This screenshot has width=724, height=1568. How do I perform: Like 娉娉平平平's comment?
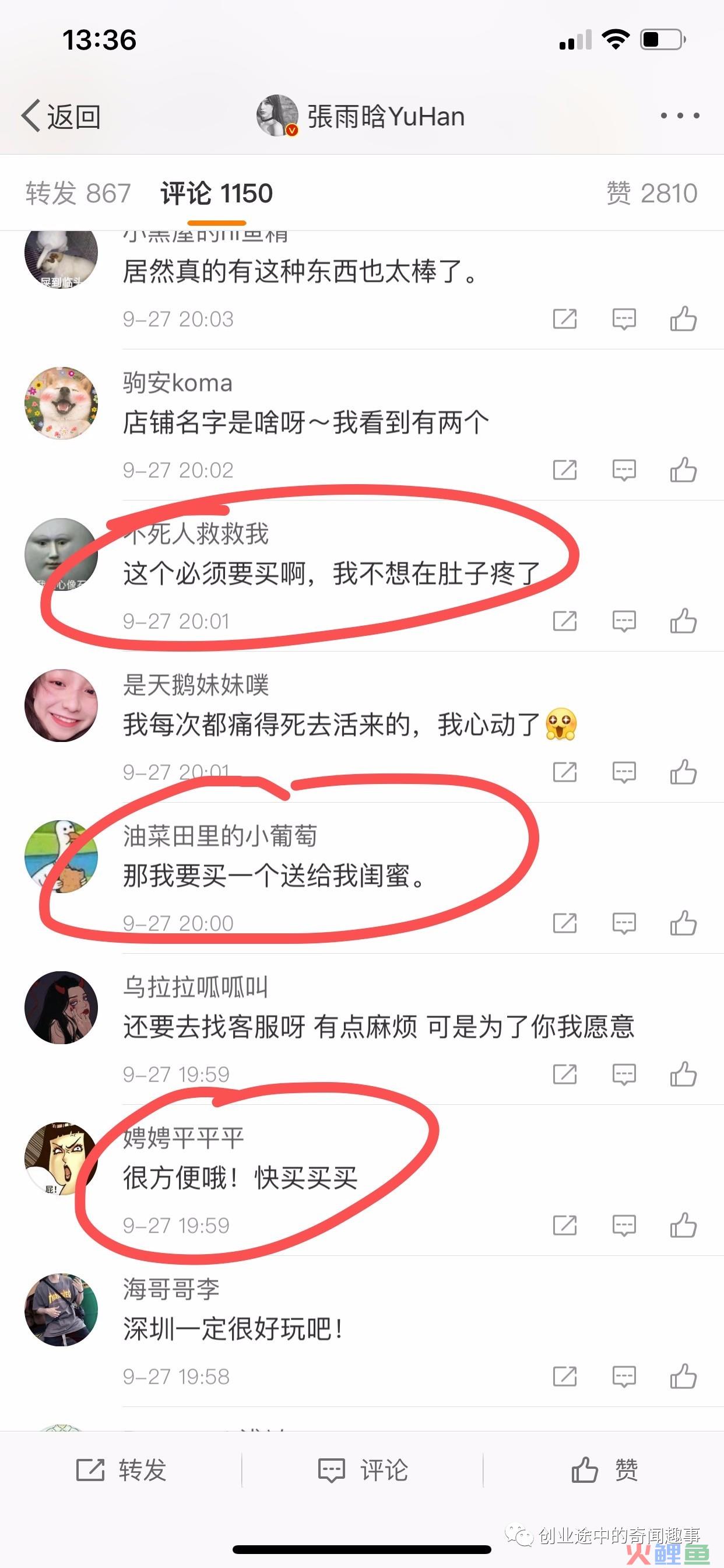tap(683, 1226)
